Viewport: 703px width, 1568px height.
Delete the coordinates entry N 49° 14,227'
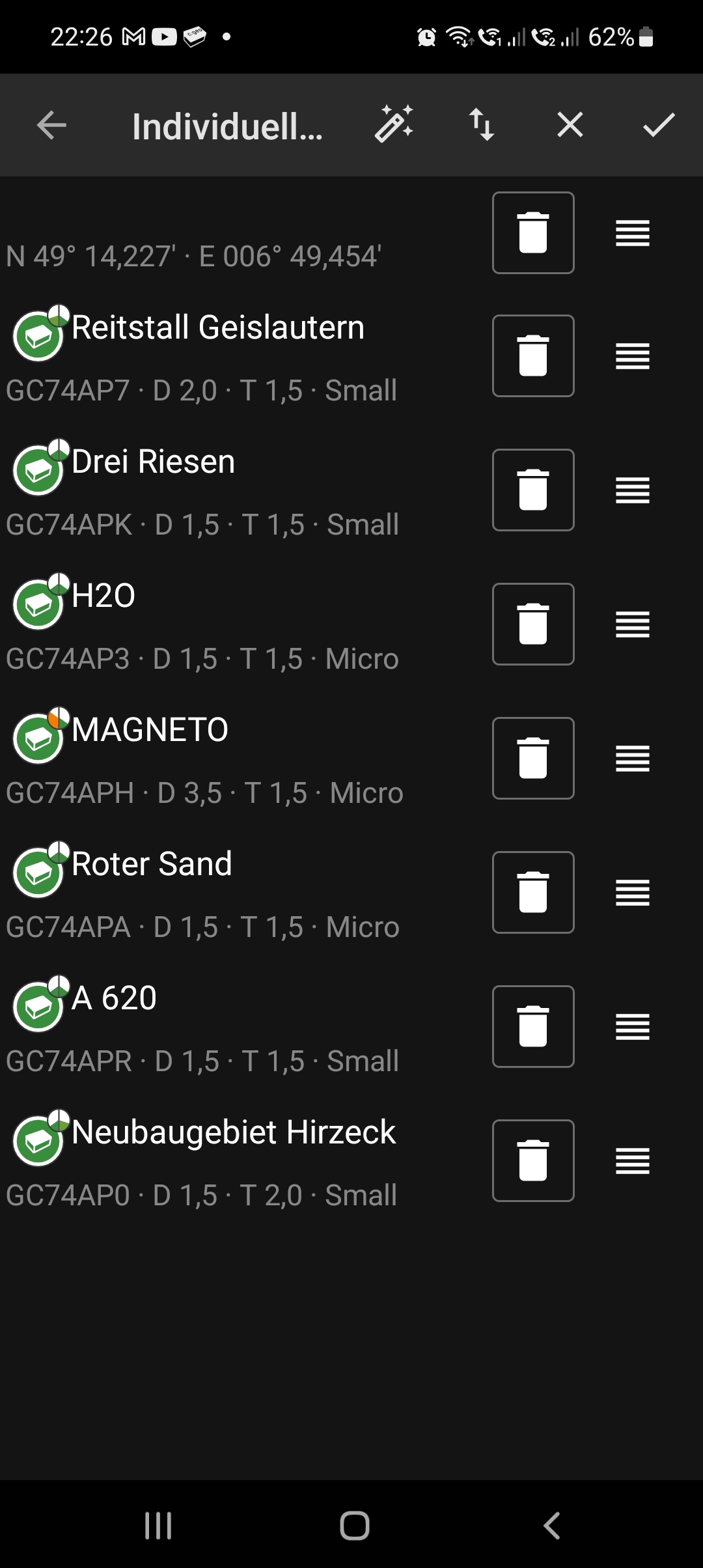(533, 232)
